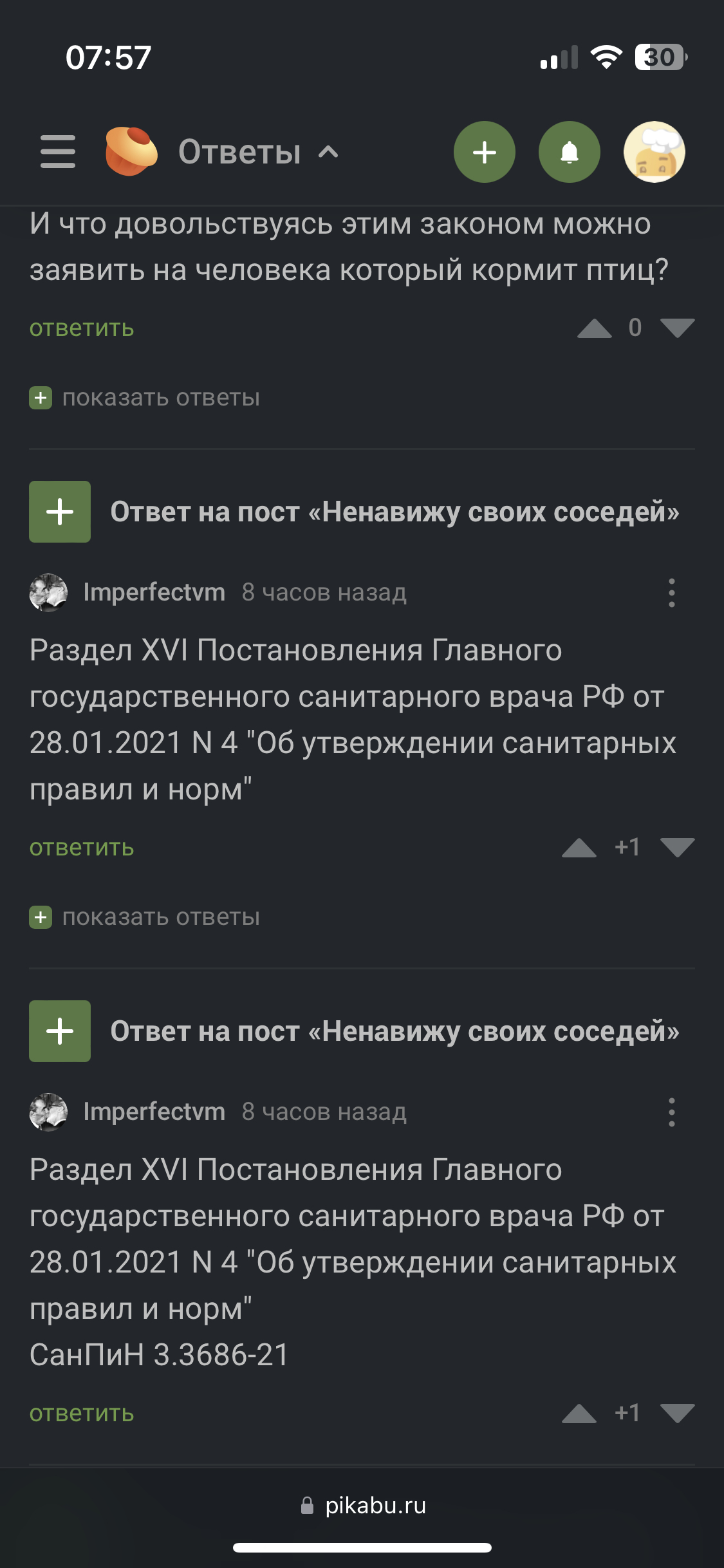
Task: Create a new post via header plus
Action: click(x=484, y=152)
